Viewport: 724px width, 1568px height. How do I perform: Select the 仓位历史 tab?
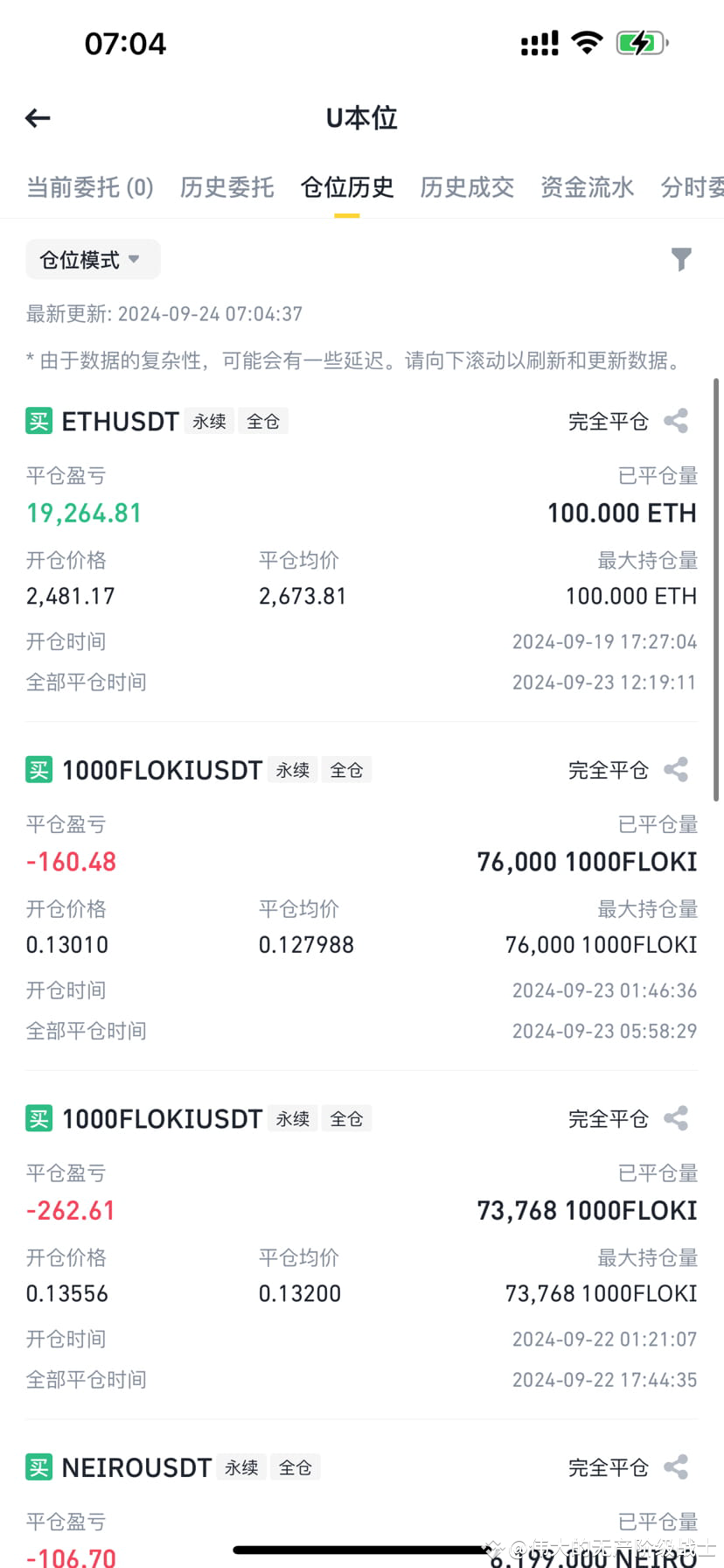pos(347,187)
